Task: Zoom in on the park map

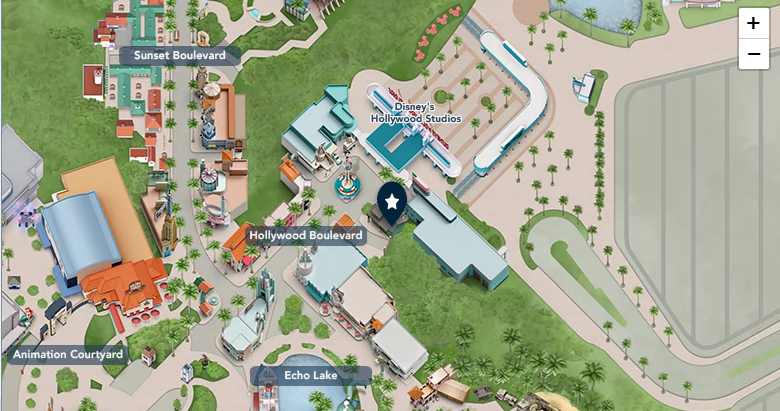Action: (x=753, y=24)
